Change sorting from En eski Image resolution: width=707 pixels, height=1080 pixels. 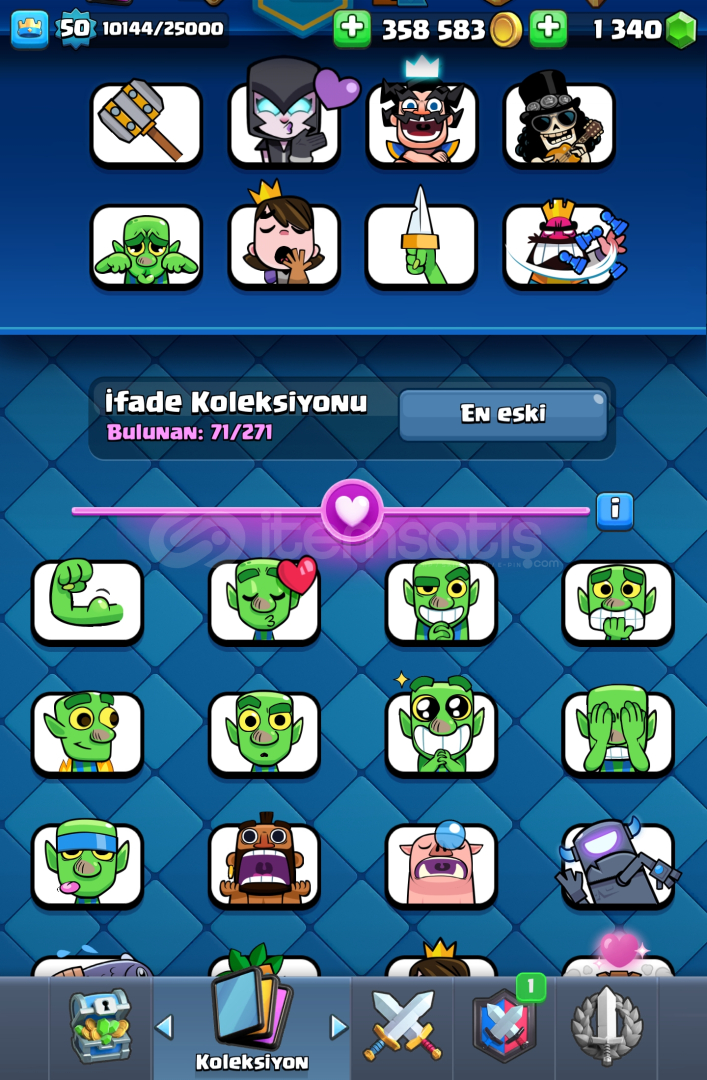(503, 414)
